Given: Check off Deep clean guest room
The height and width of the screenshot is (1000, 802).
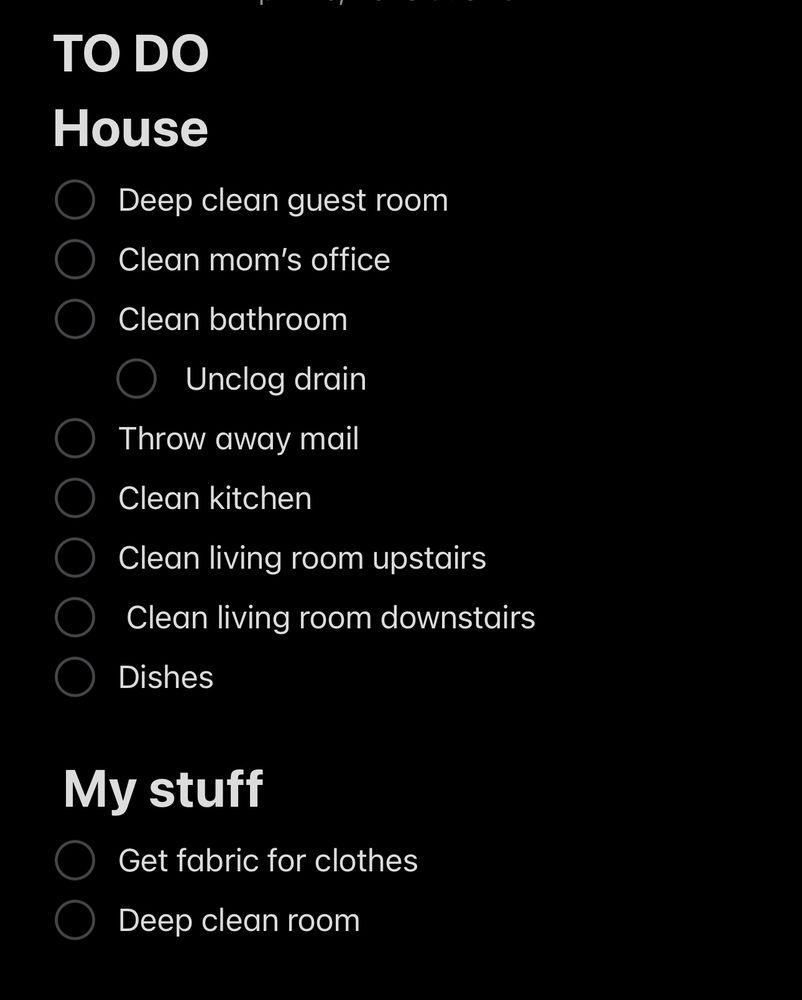Looking at the screenshot, I should point(75,200).
